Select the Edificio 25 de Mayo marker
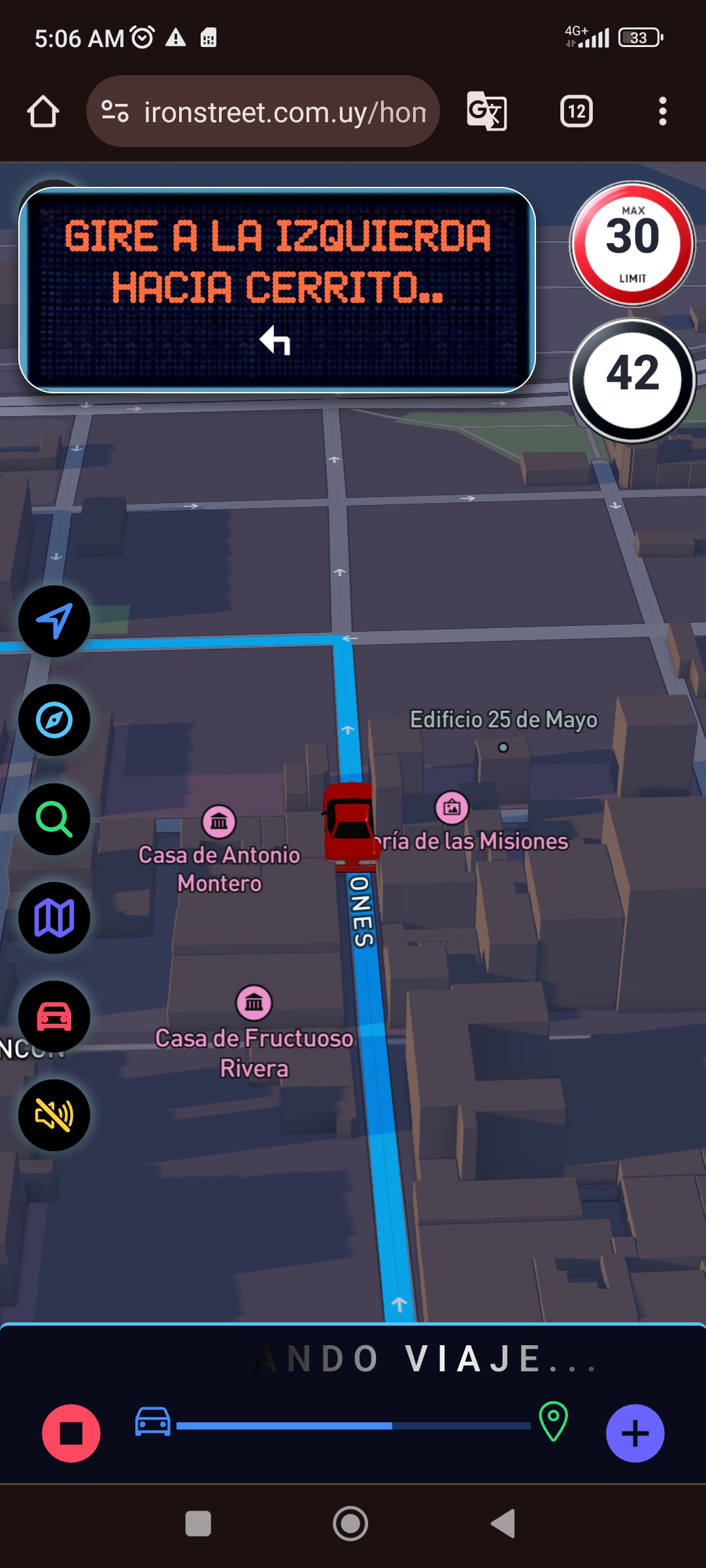This screenshot has width=706, height=1568. (x=503, y=747)
